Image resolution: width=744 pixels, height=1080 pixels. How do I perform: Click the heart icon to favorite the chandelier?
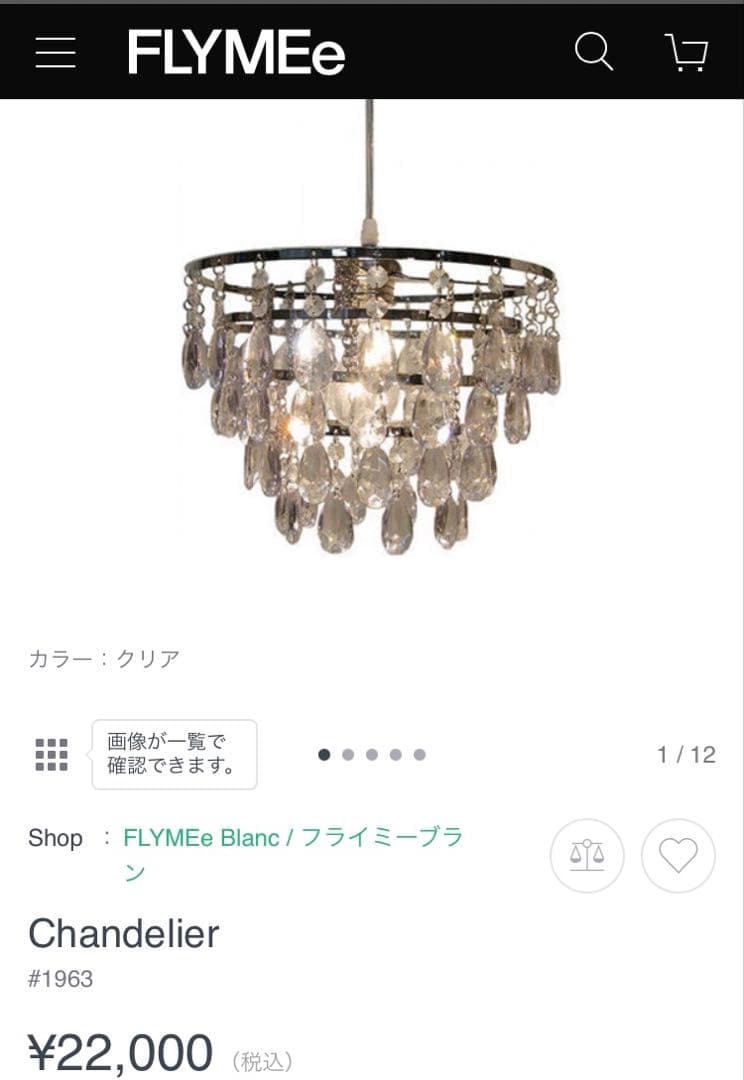pos(678,856)
